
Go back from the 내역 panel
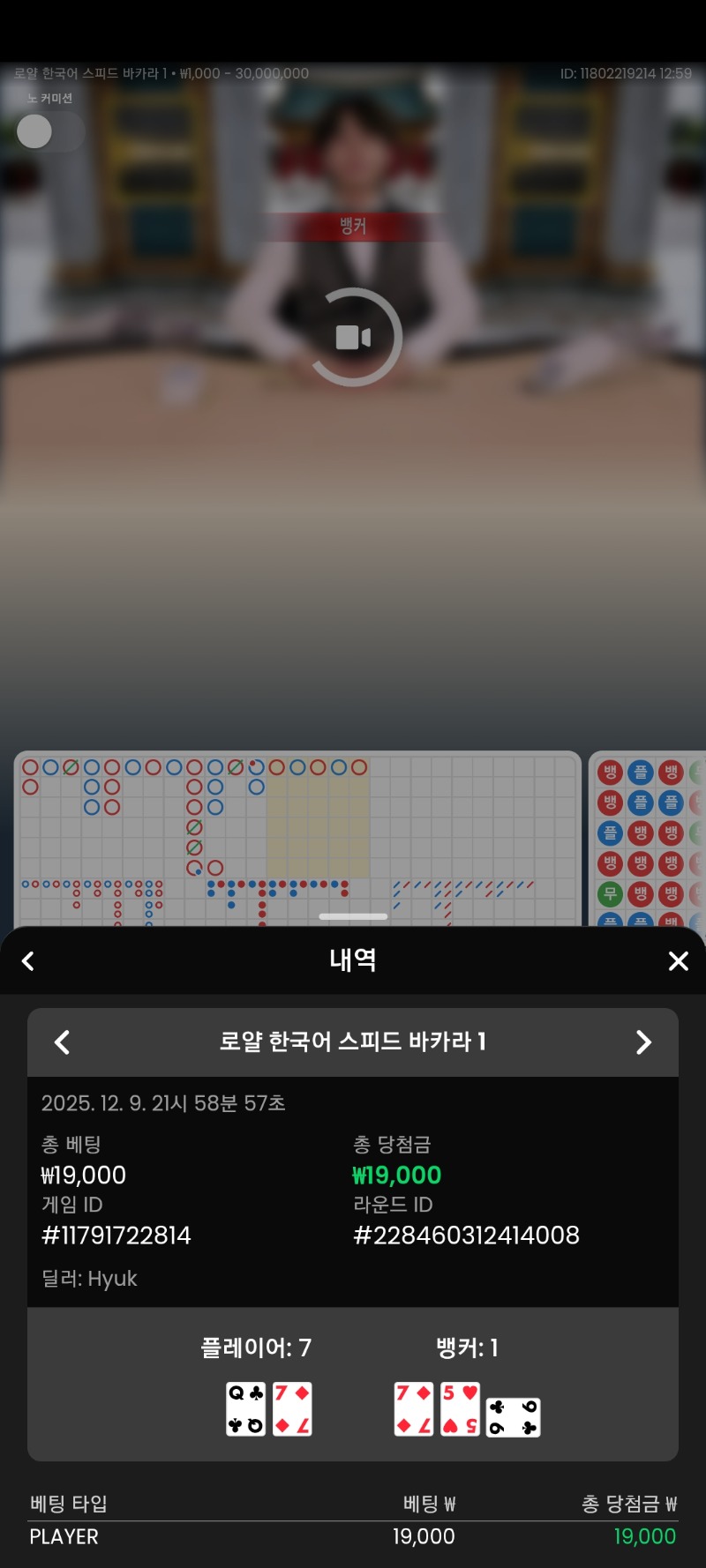28,961
